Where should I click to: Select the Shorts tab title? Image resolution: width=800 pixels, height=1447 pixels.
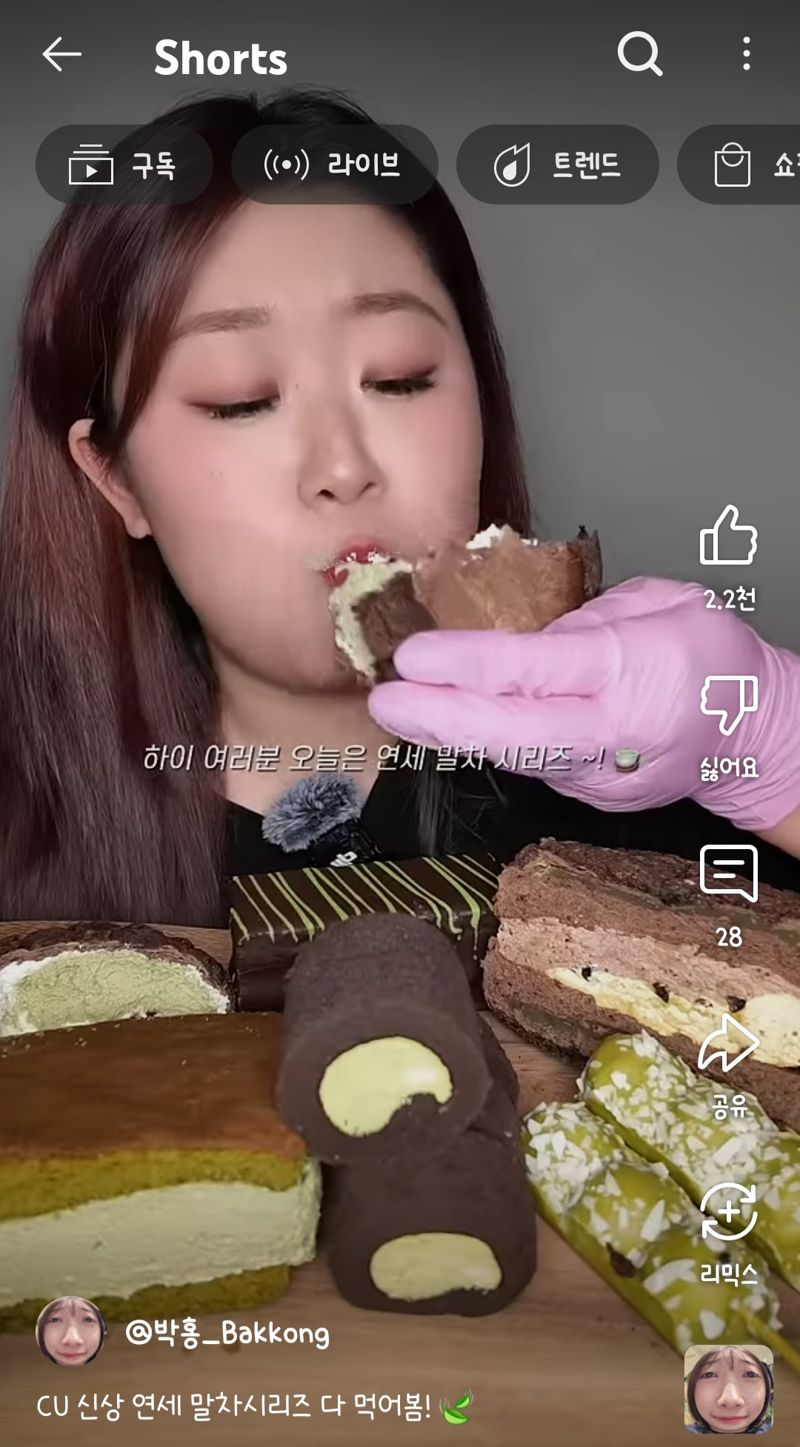[221, 57]
